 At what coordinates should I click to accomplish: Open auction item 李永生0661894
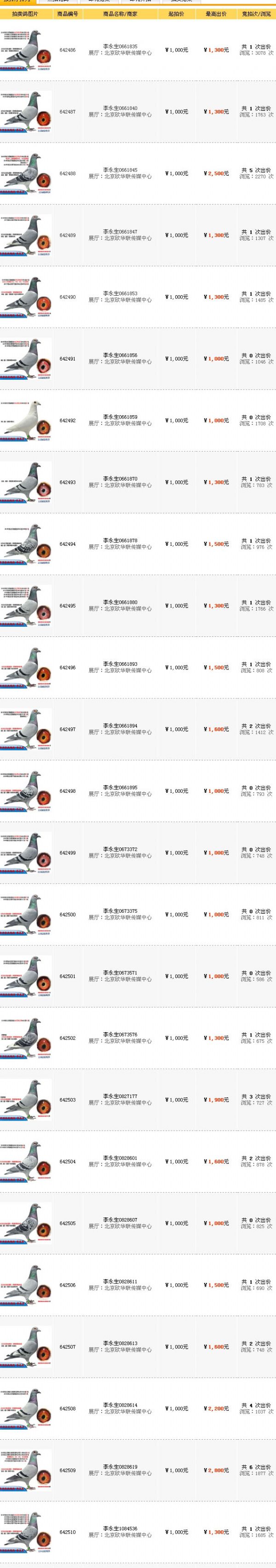[x=120, y=726]
